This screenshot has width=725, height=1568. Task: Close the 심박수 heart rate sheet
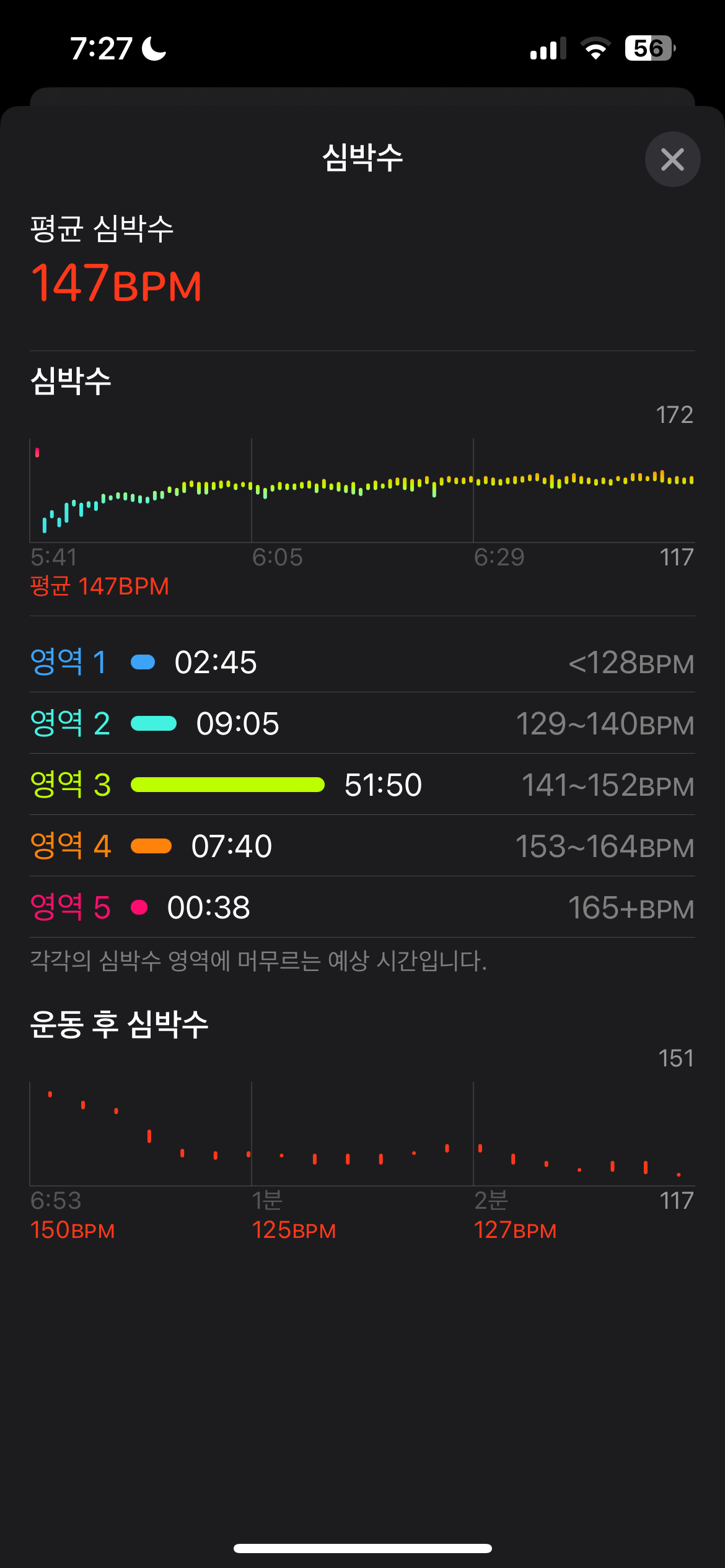(x=672, y=159)
